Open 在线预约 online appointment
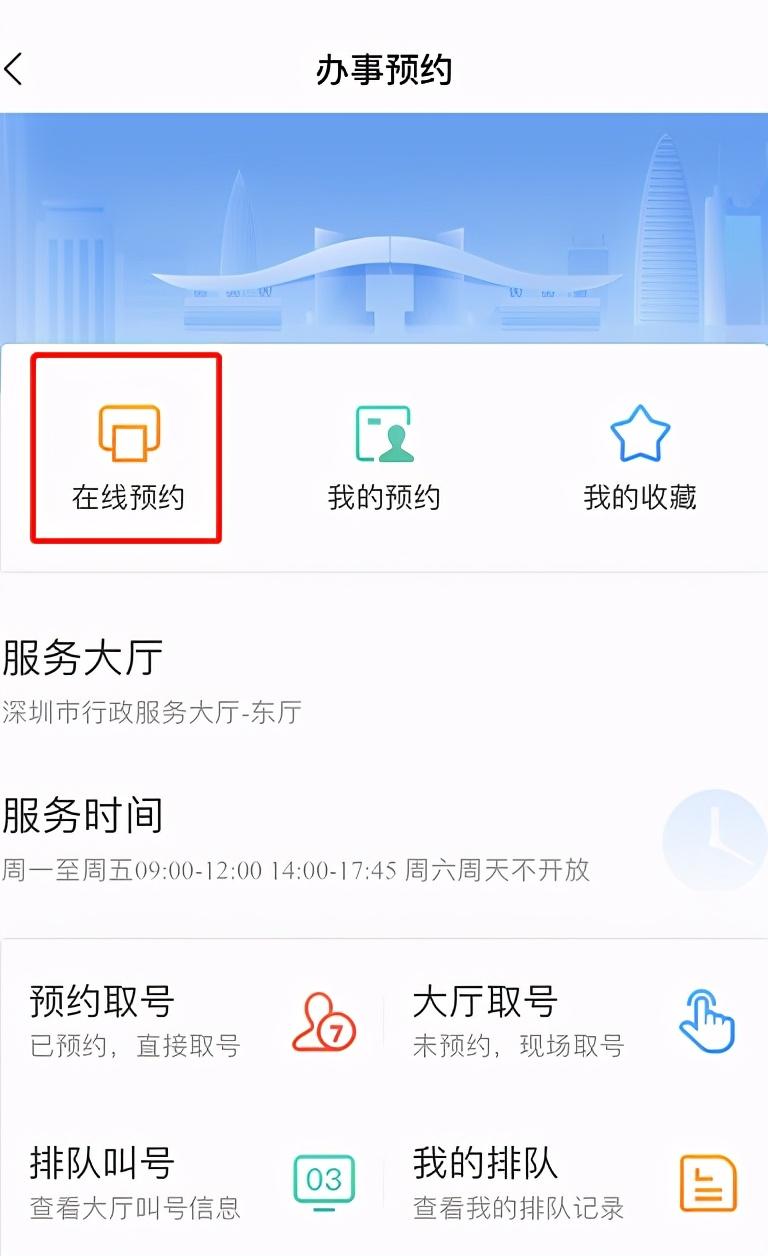Image resolution: width=768 pixels, height=1256 pixels. pos(128,456)
